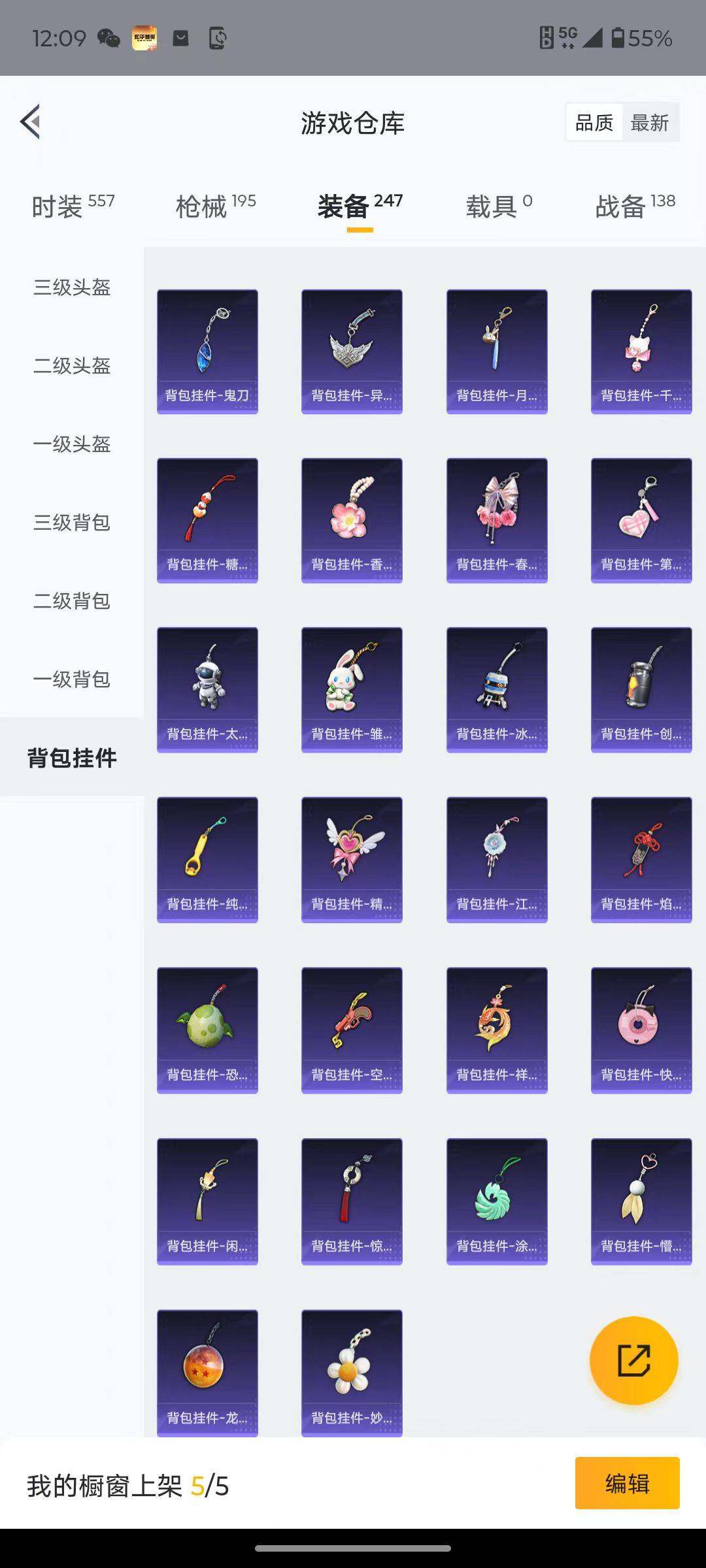
Task: Open the 背包挂件-精 winged heart pendant thumbnail
Action: (352, 860)
